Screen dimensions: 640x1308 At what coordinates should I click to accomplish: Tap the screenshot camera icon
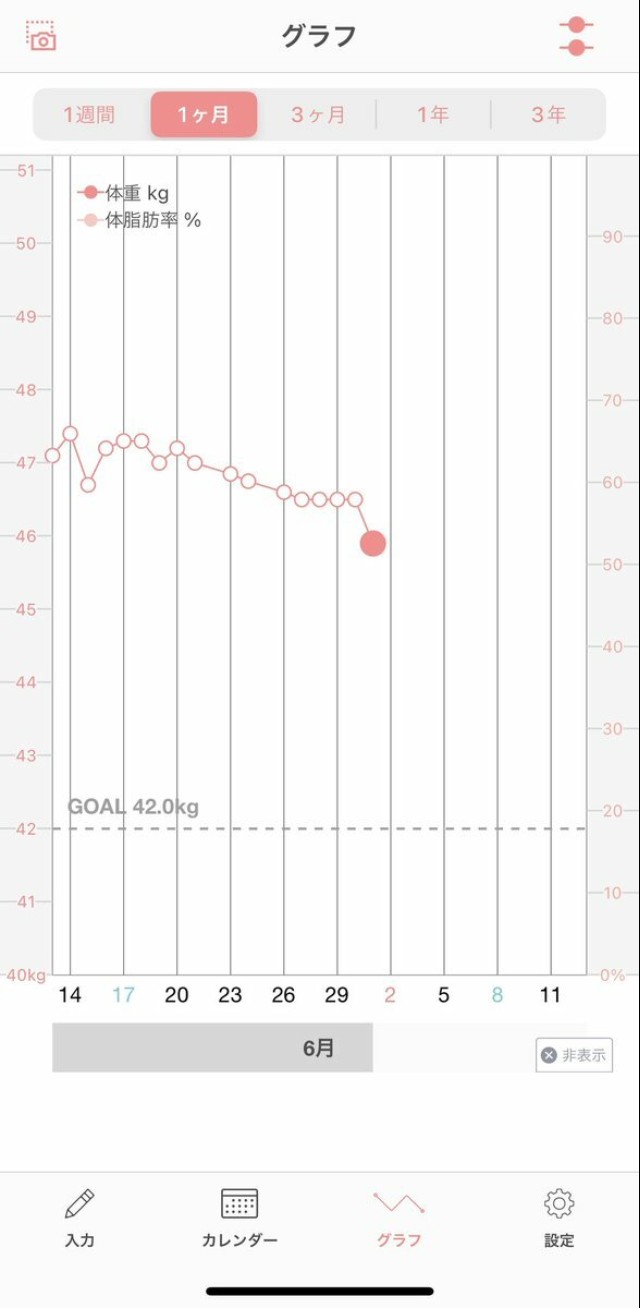tap(41, 36)
